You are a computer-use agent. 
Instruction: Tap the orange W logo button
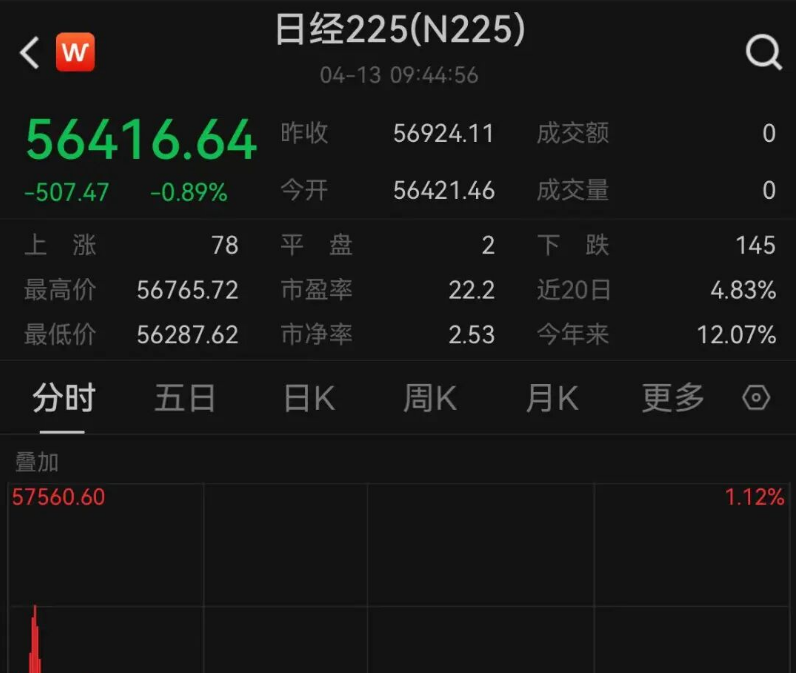[x=75, y=52]
